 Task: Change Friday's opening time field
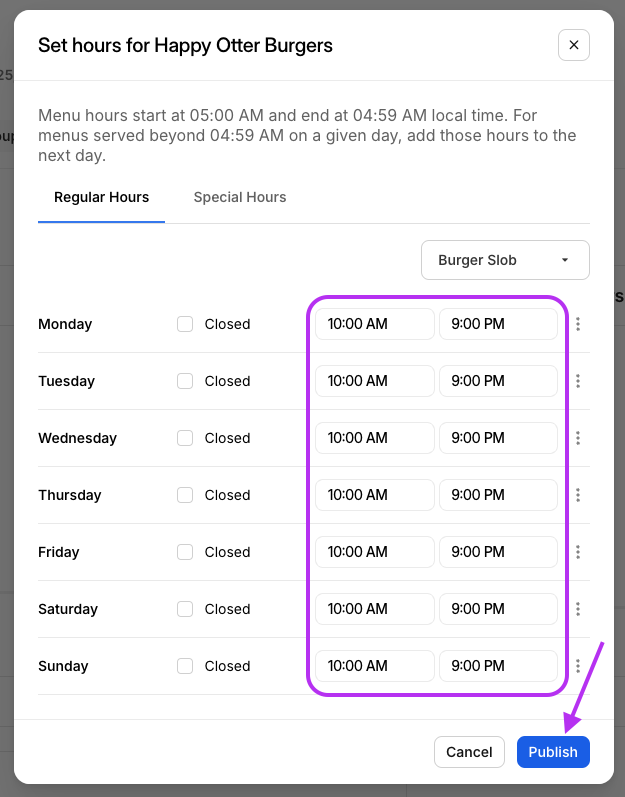[x=374, y=552]
